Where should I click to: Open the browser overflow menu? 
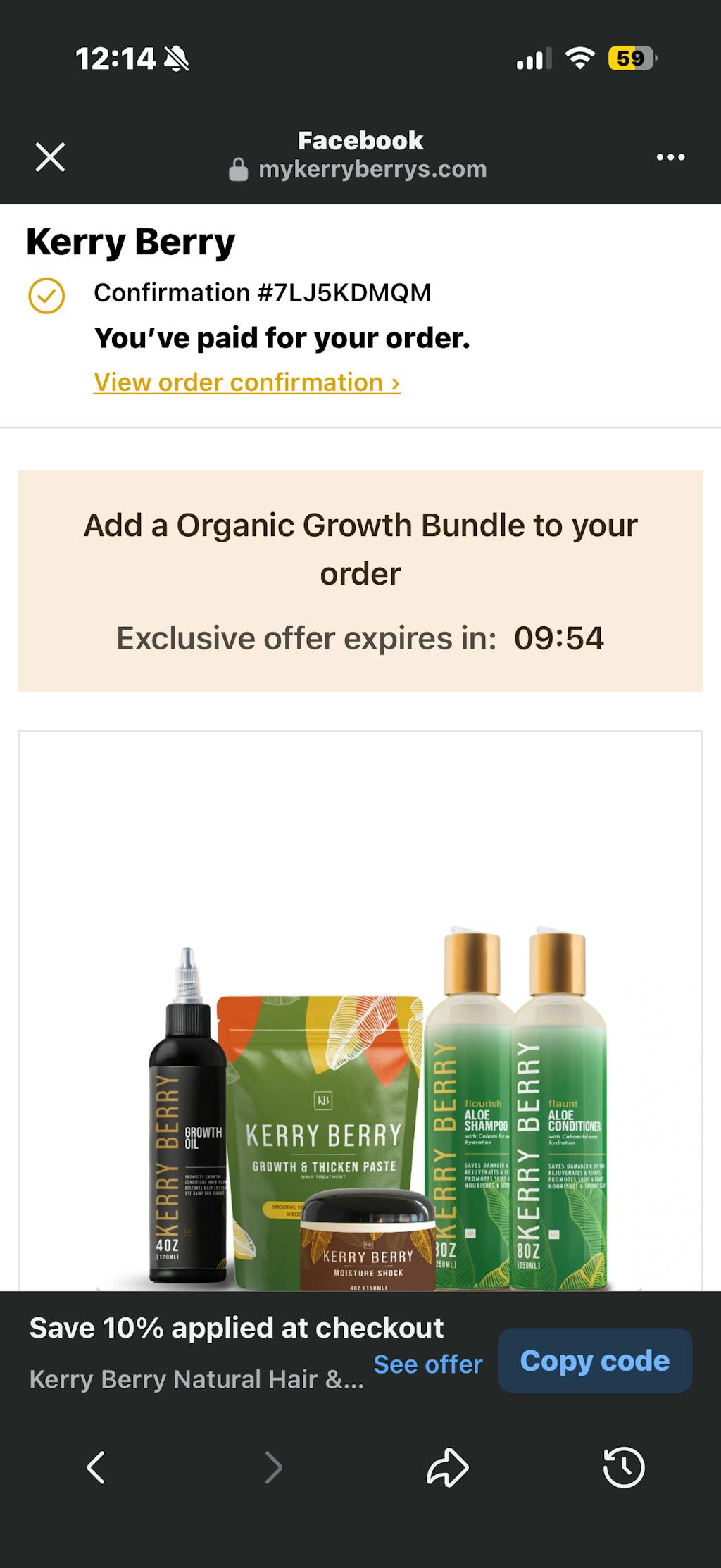click(670, 157)
